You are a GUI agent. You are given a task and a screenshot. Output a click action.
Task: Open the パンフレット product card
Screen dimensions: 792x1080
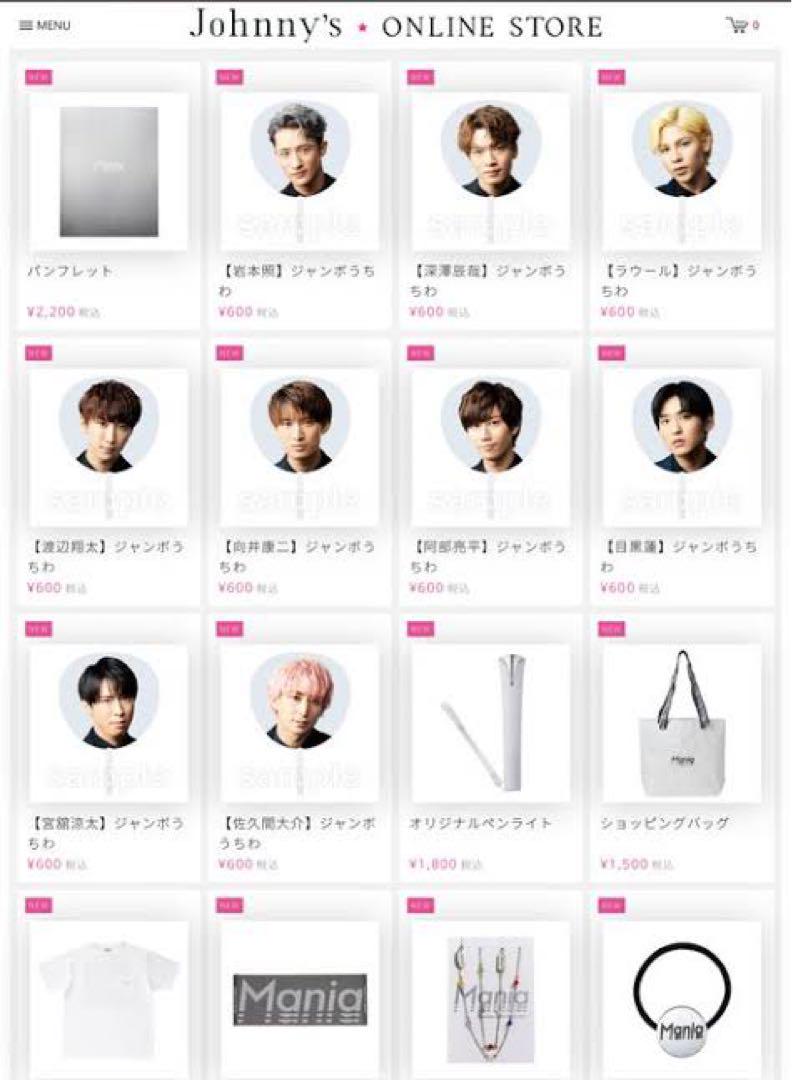coord(108,172)
